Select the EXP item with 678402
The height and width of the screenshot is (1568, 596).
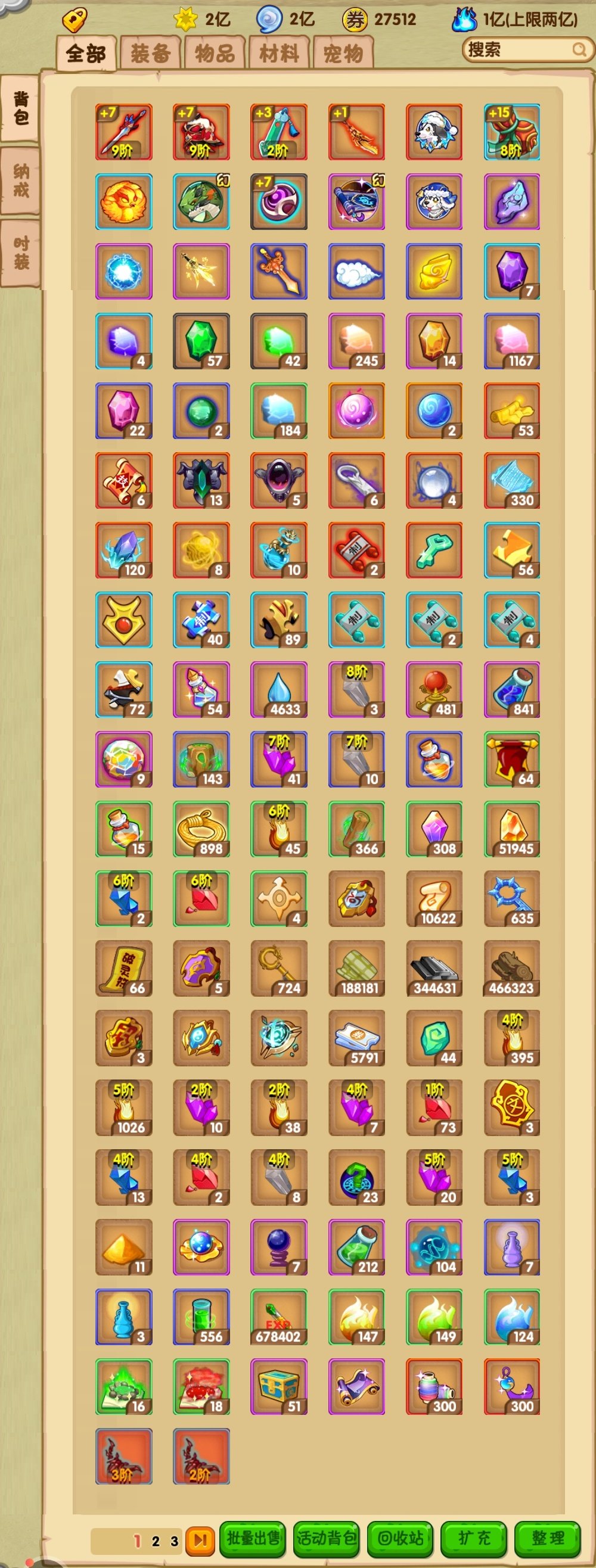point(279,1317)
